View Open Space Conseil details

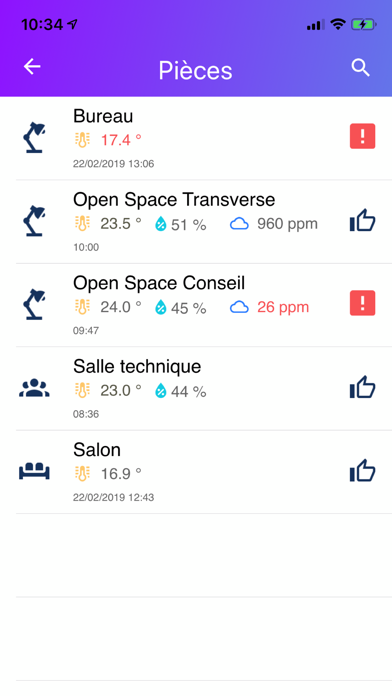196,305
